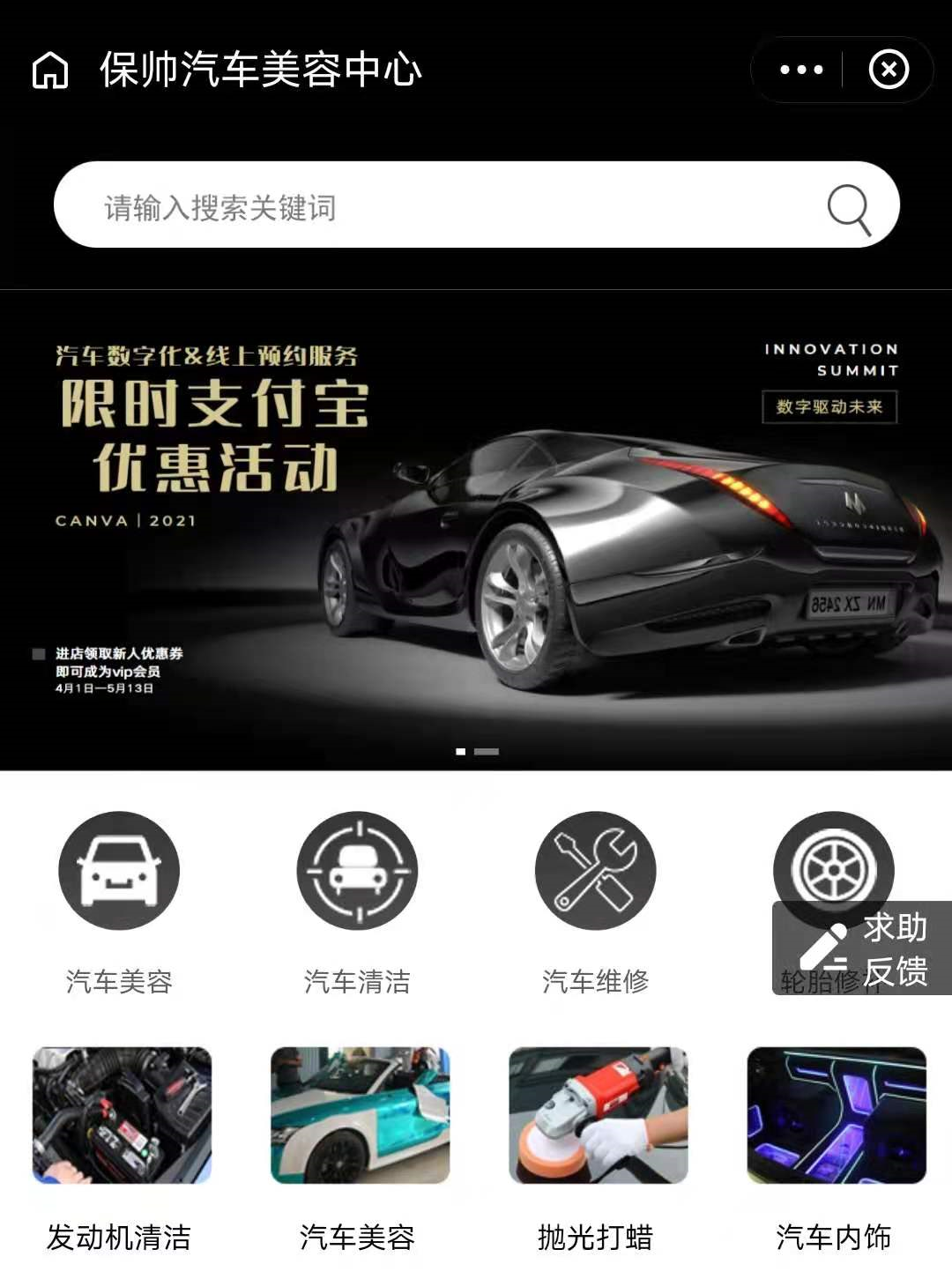Image resolution: width=952 pixels, height=1279 pixels.
Task: Open the three-dot options menu
Action: (801, 70)
